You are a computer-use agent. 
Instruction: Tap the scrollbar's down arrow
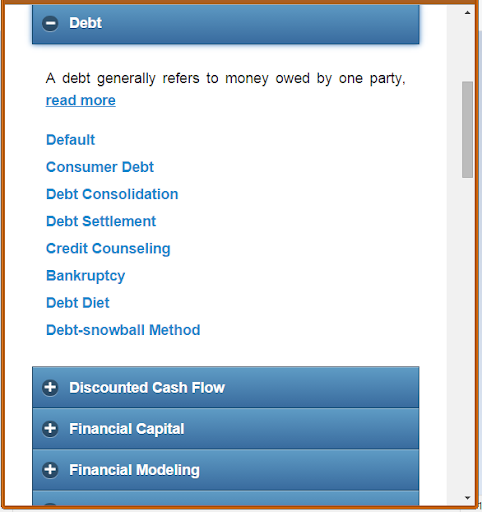467,498
